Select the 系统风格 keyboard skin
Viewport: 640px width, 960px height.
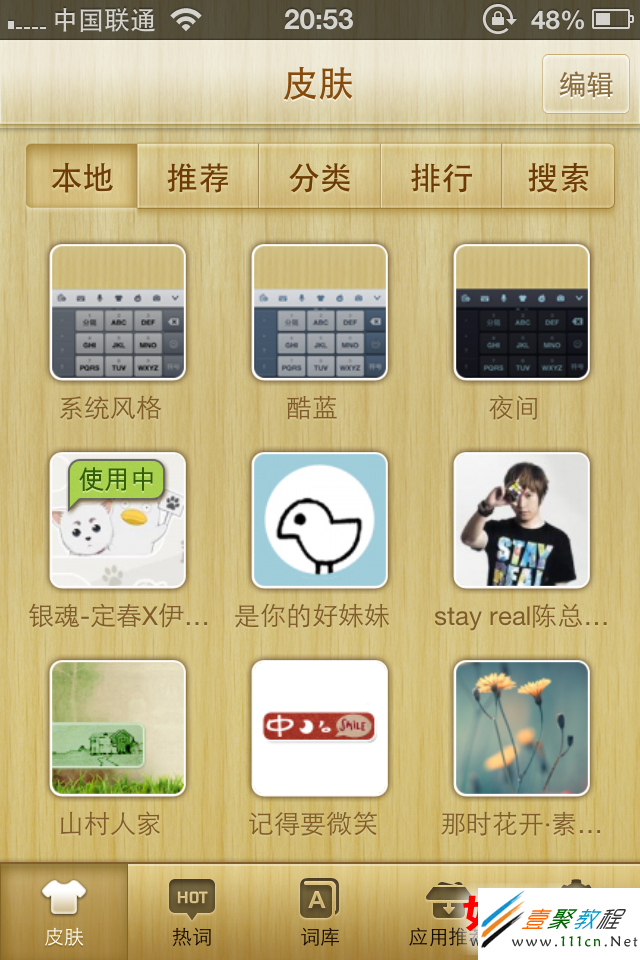(118, 313)
